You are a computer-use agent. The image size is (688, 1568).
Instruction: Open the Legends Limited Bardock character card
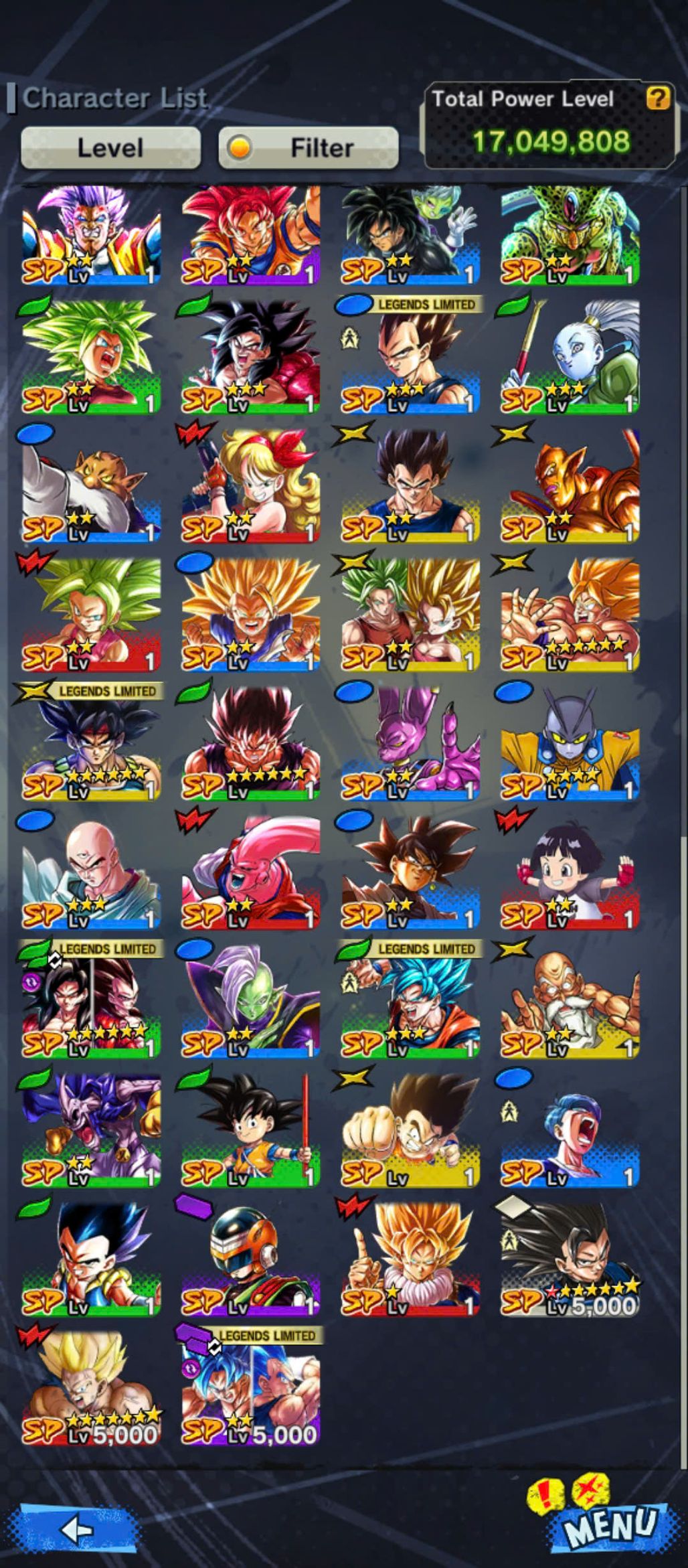92,743
